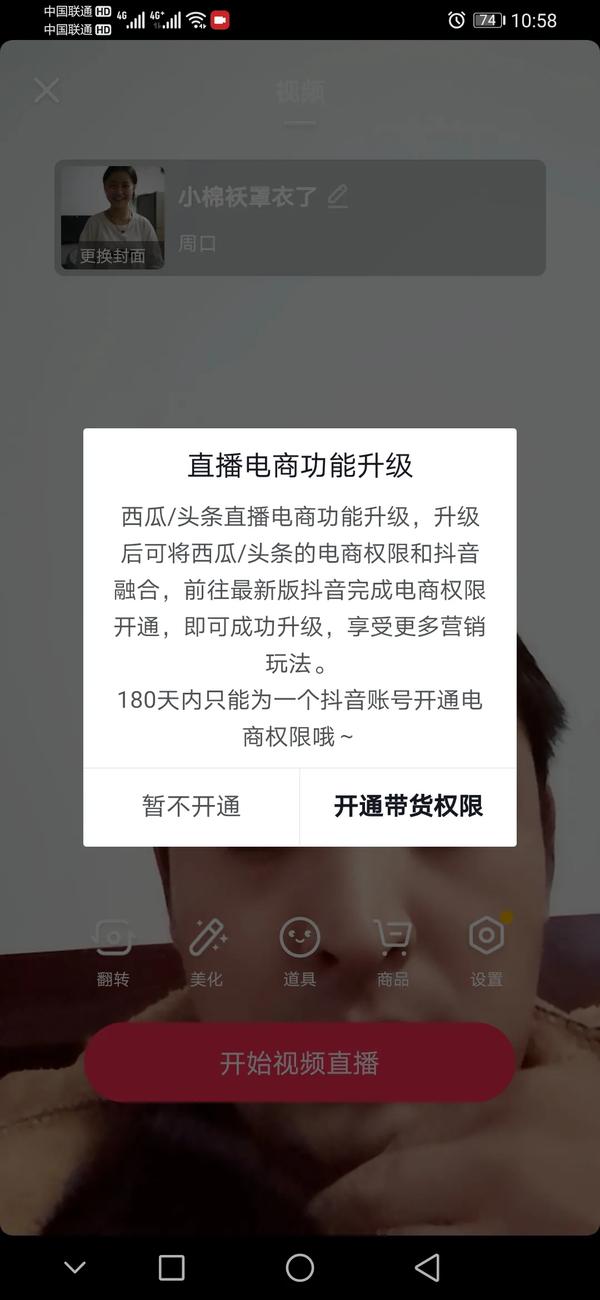The height and width of the screenshot is (1300, 600).
Task: Switch to the 视频 tab
Action: 300,93
